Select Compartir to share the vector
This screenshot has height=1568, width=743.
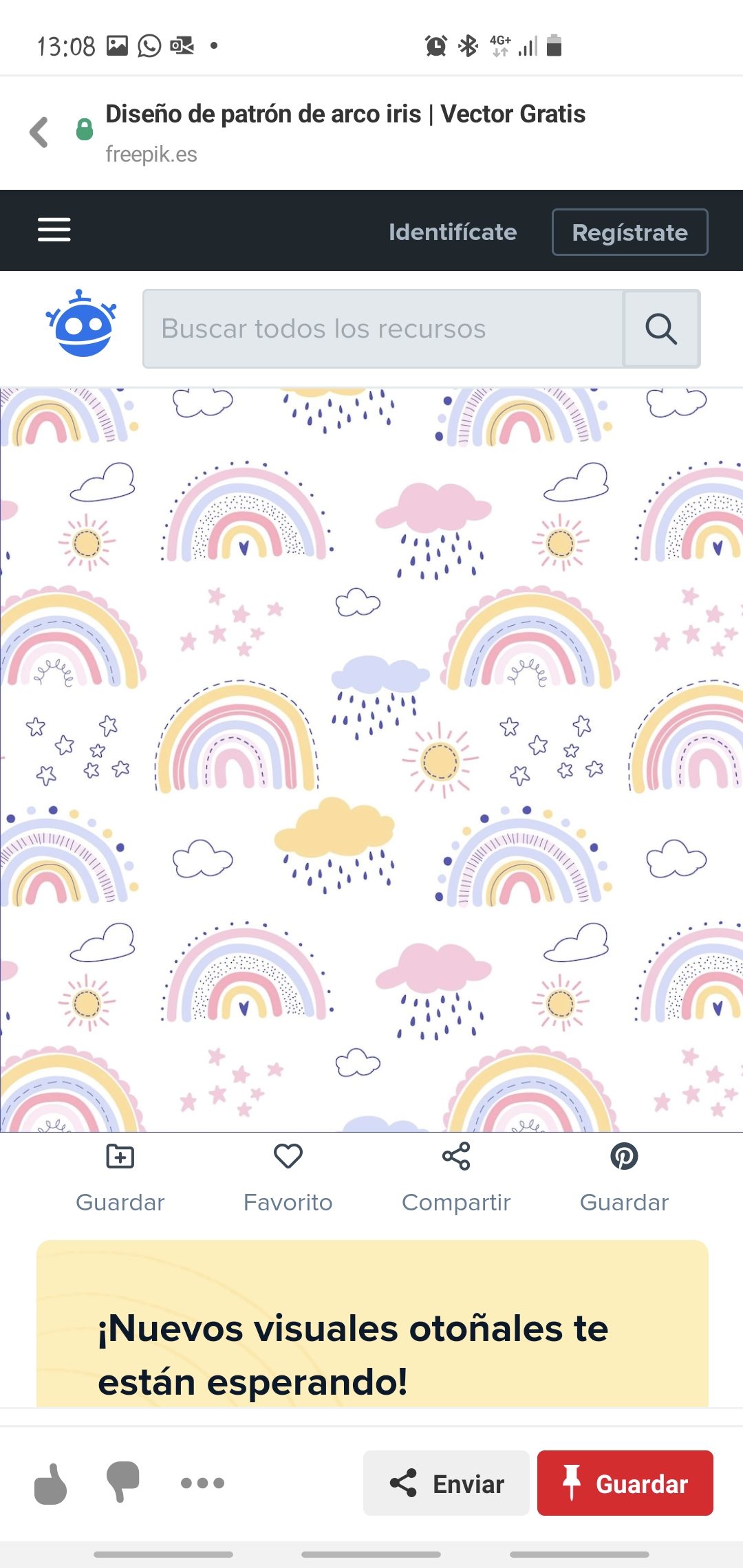click(456, 1177)
